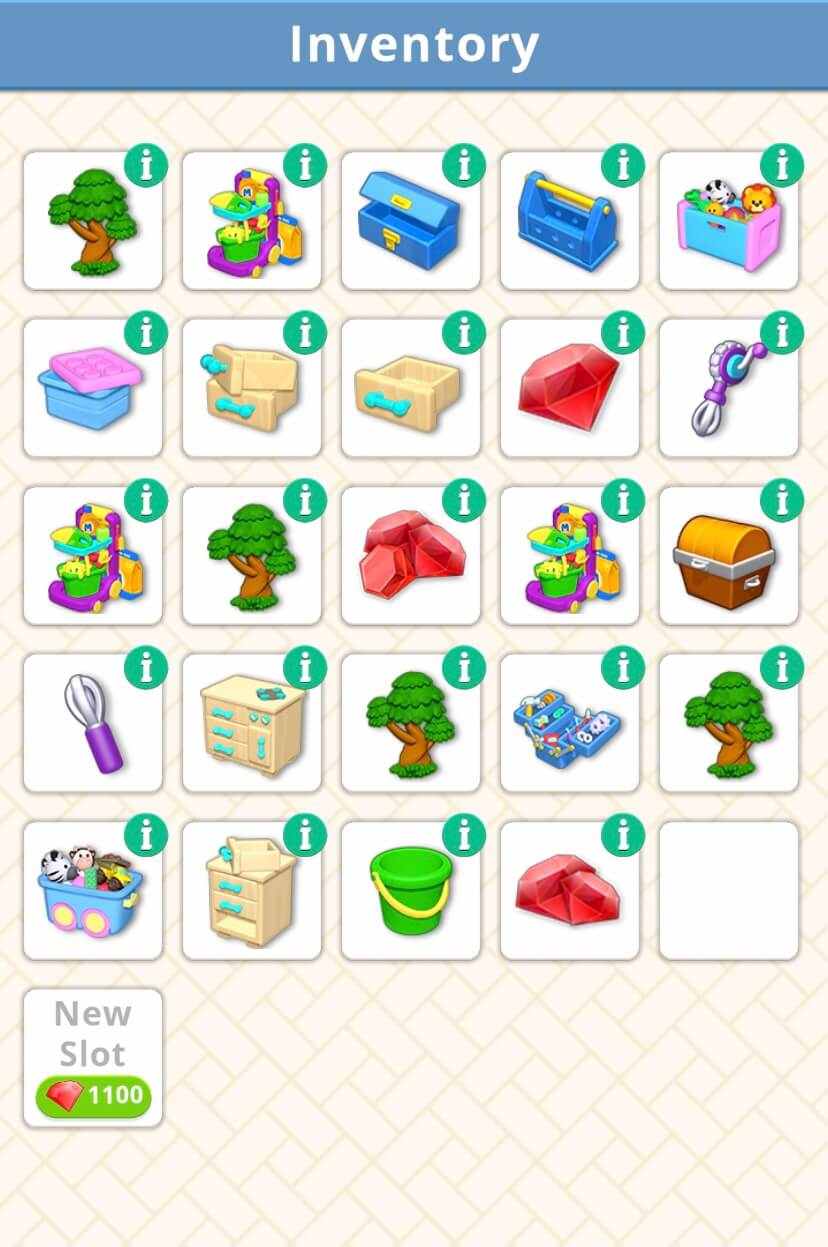Image resolution: width=828 pixels, height=1247 pixels.
Task: Select the toolbox filled with tools
Action: coord(567,725)
